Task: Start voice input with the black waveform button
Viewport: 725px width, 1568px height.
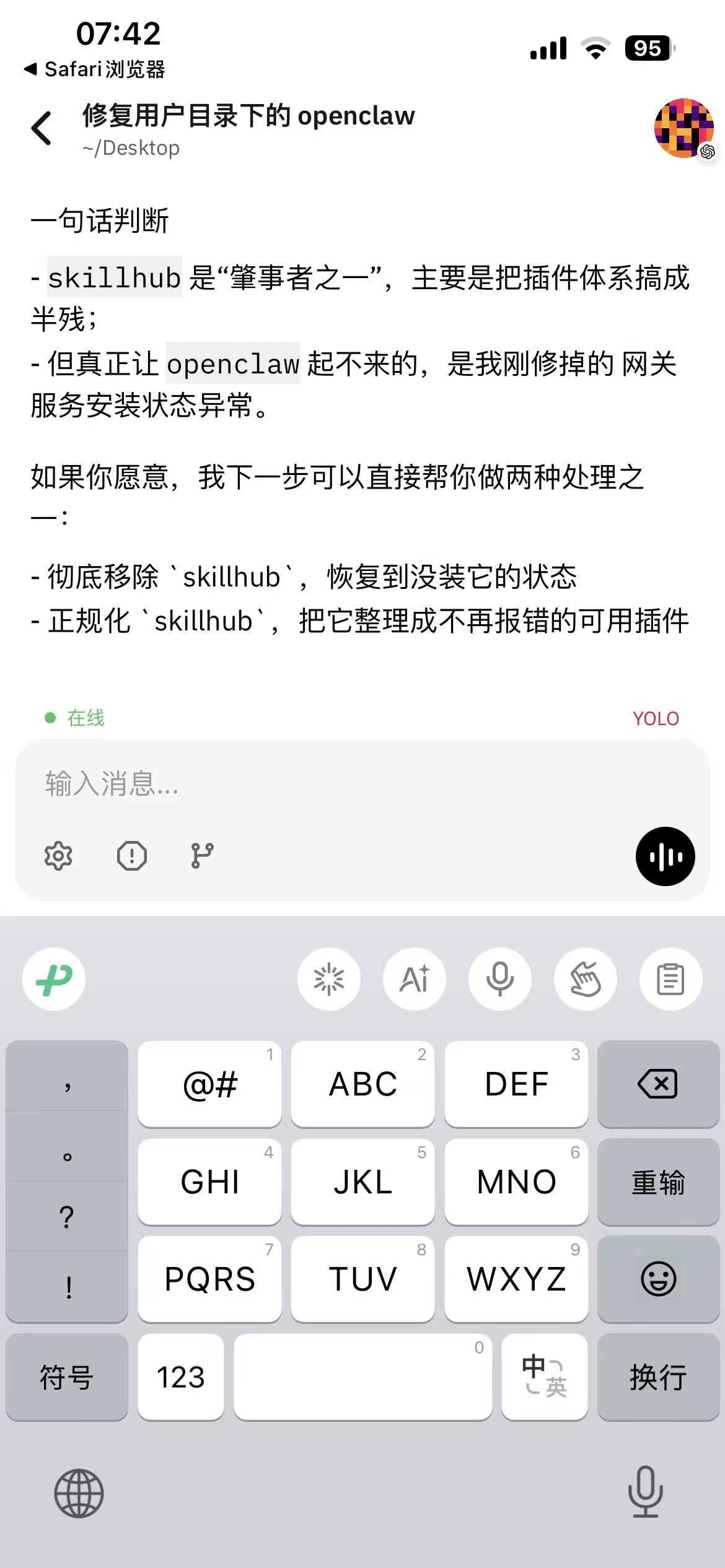Action: 665,856
